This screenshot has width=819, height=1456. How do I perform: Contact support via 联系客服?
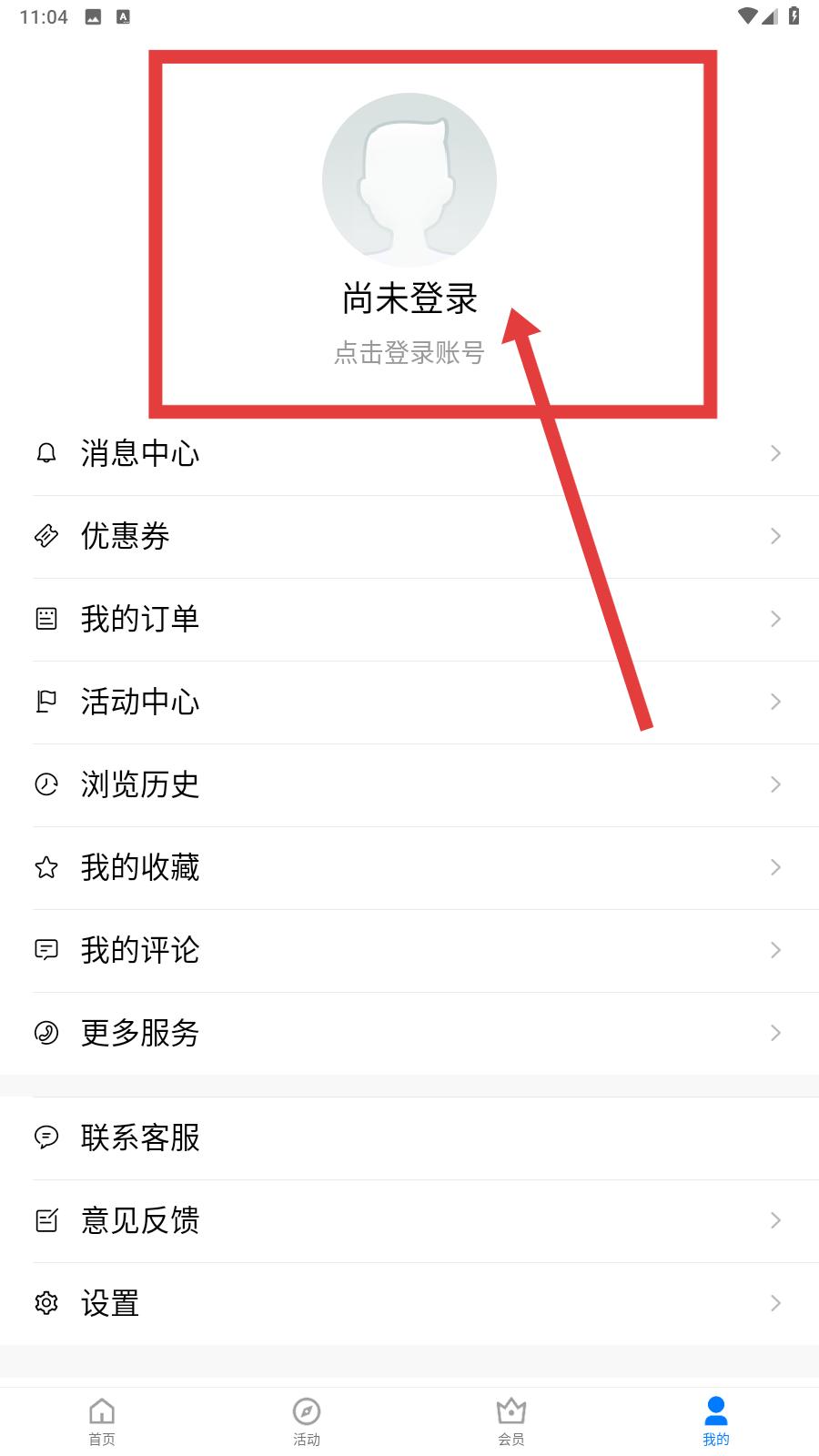pos(409,1137)
